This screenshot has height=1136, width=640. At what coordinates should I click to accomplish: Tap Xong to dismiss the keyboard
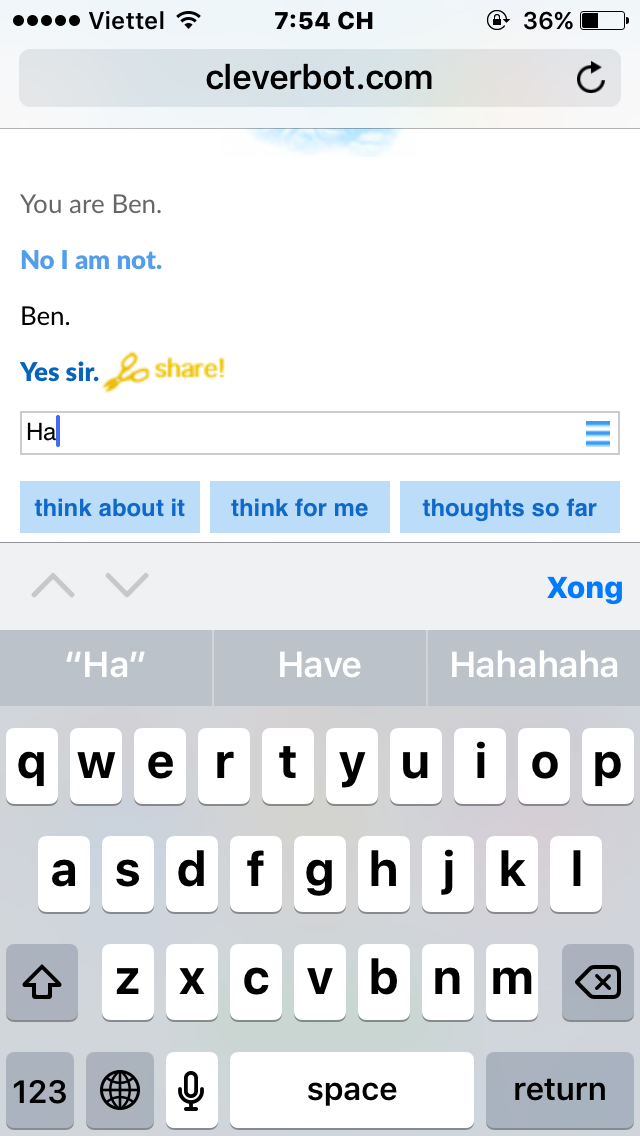click(584, 587)
